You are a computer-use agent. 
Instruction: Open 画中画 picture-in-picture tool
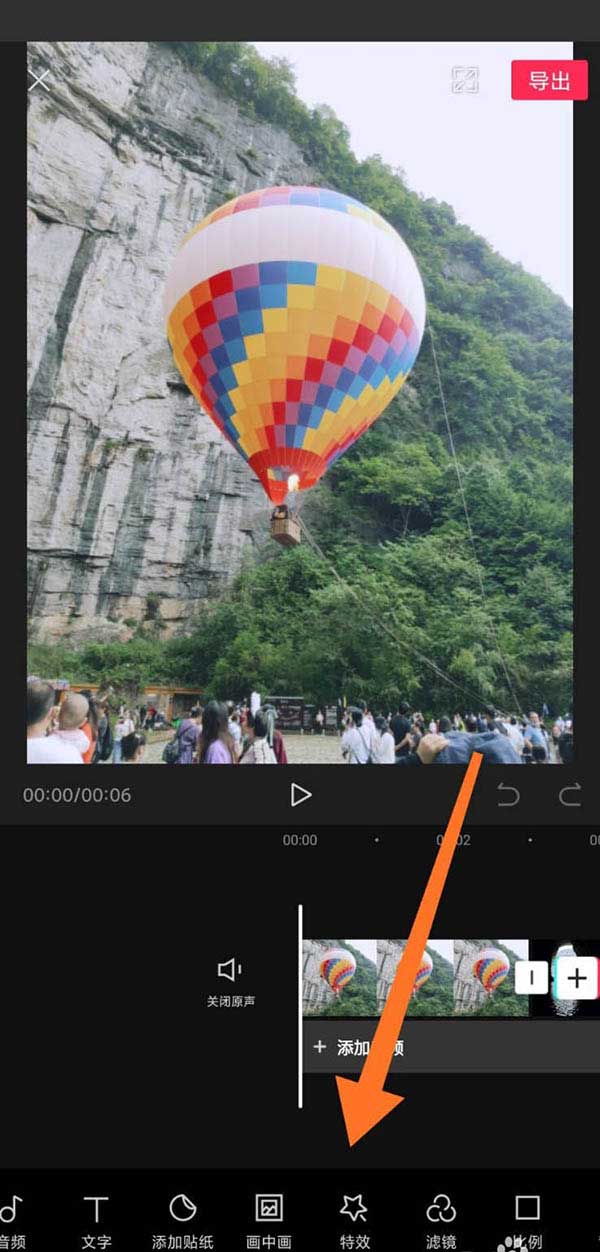click(x=268, y=1221)
